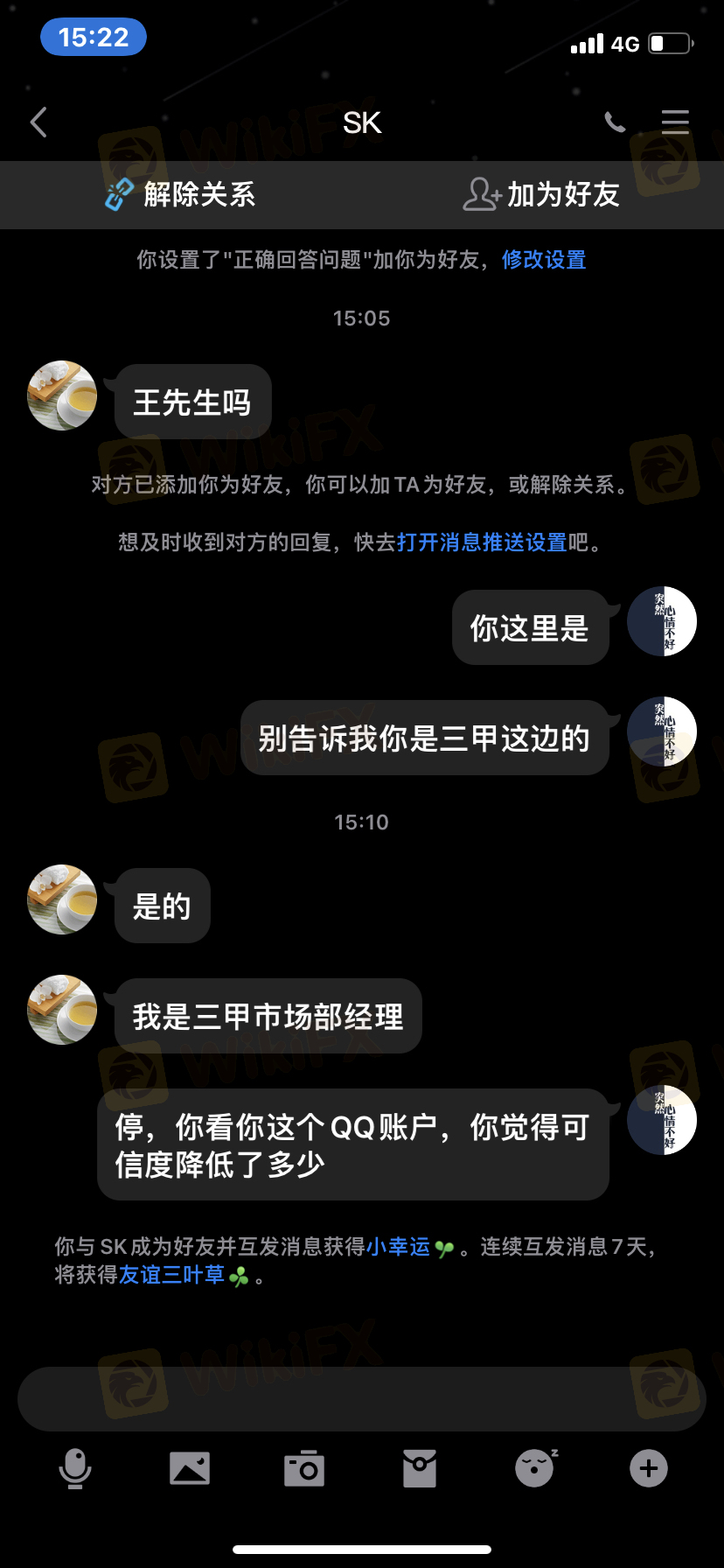Image resolution: width=724 pixels, height=1568 pixels.
Task: Start a voice call with SK
Action: [x=616, y=122]
